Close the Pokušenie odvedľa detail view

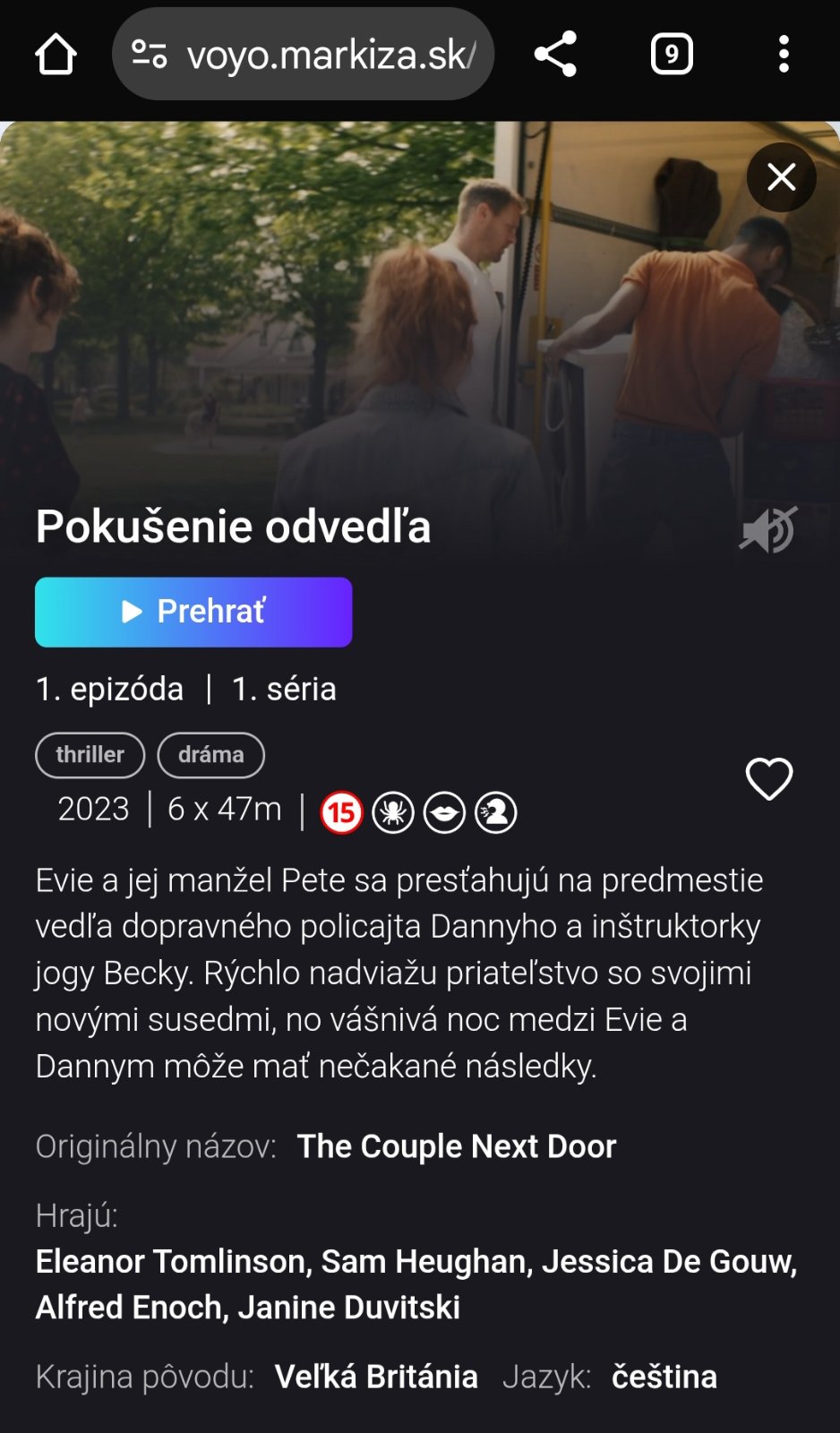(x=781, y=177)
